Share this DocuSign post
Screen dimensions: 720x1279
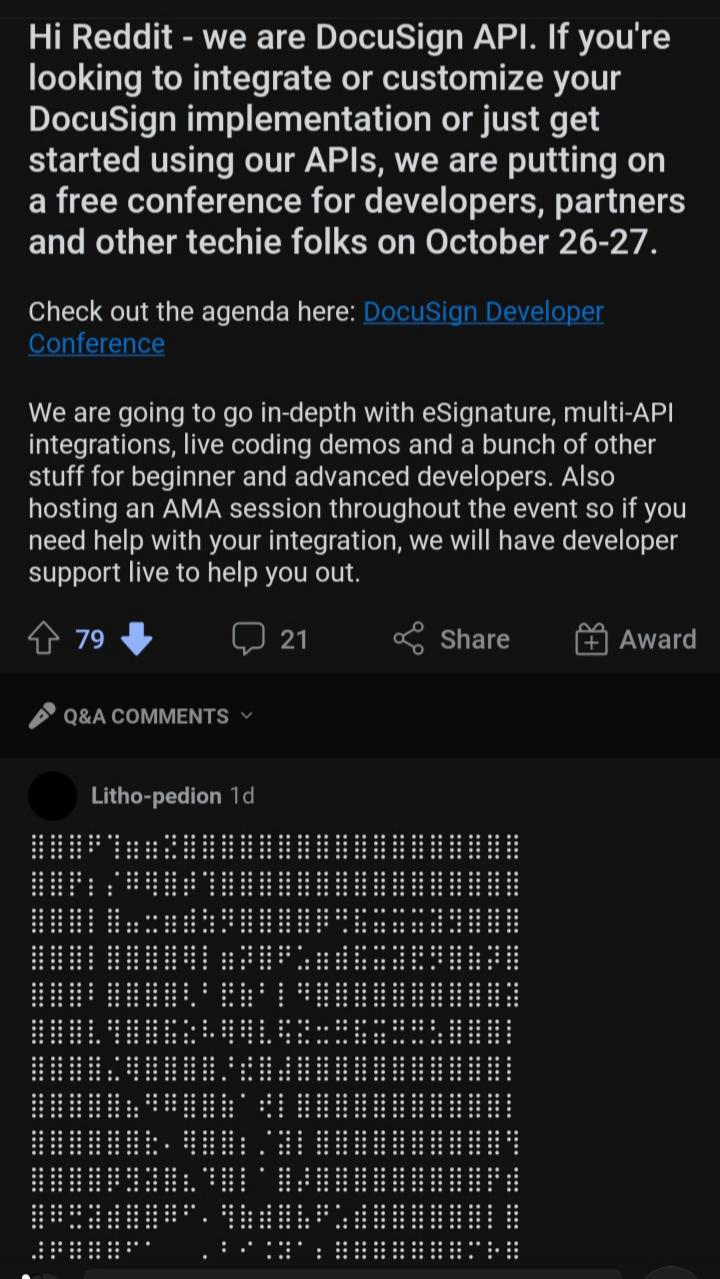click(x=451, y=639)
